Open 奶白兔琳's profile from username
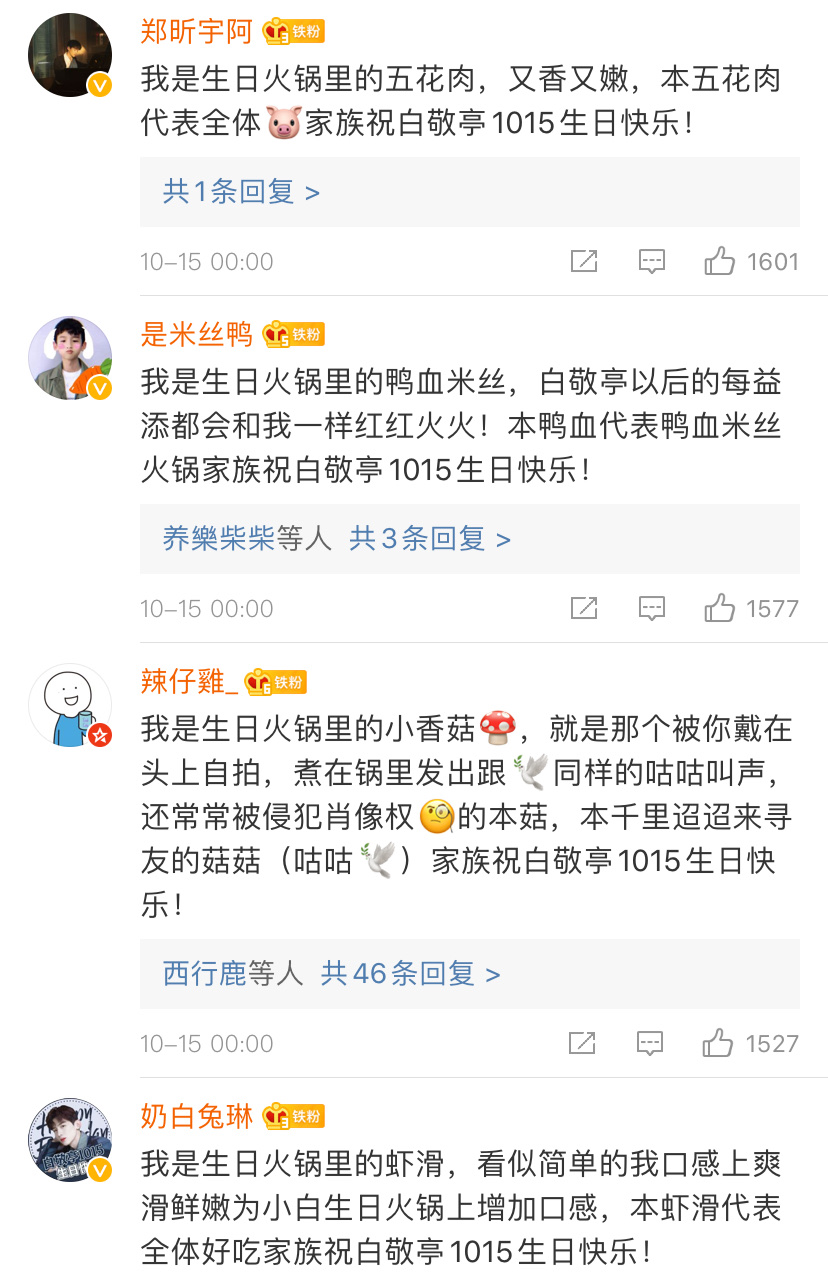 coord(197,1116)
